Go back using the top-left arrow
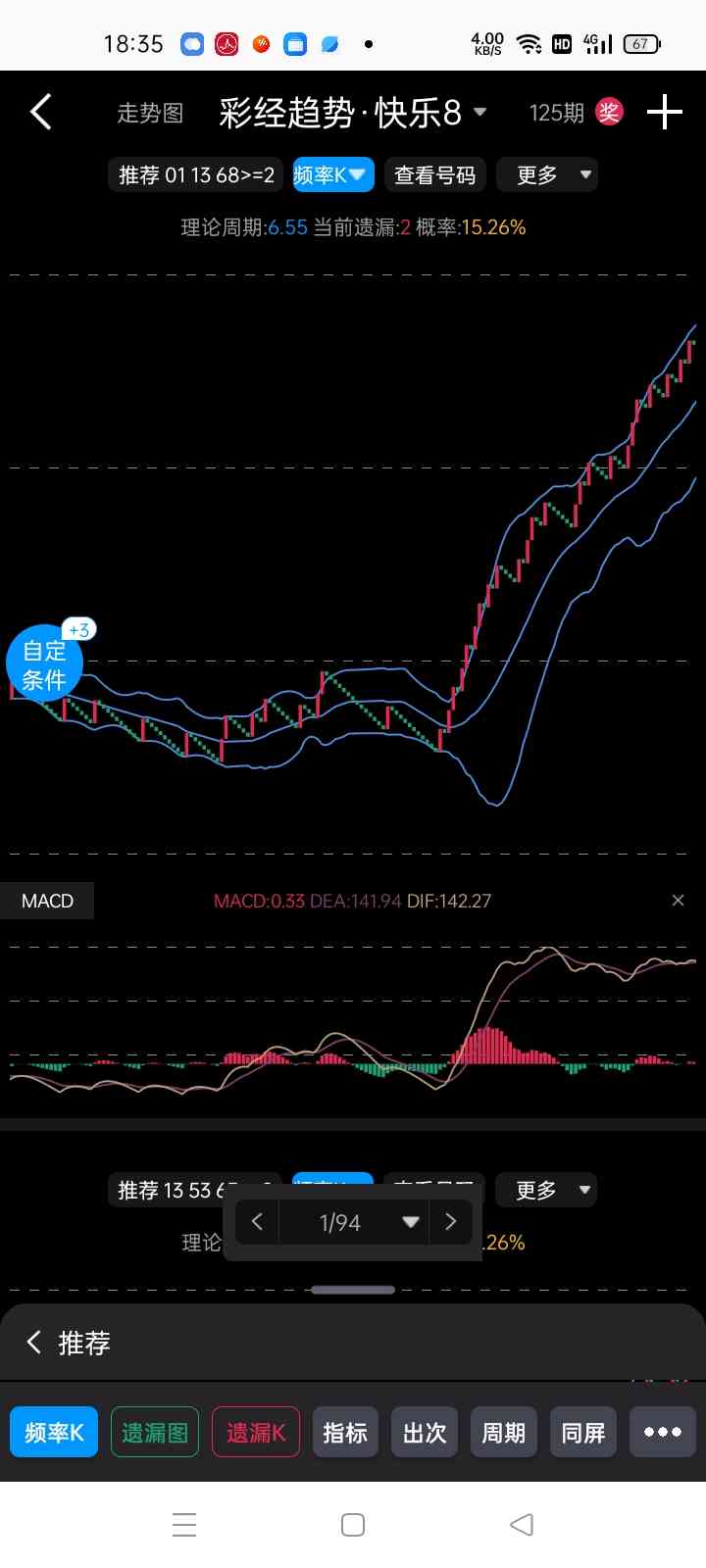Viewport: 706px width, 1568px height. tap(41, 113)
